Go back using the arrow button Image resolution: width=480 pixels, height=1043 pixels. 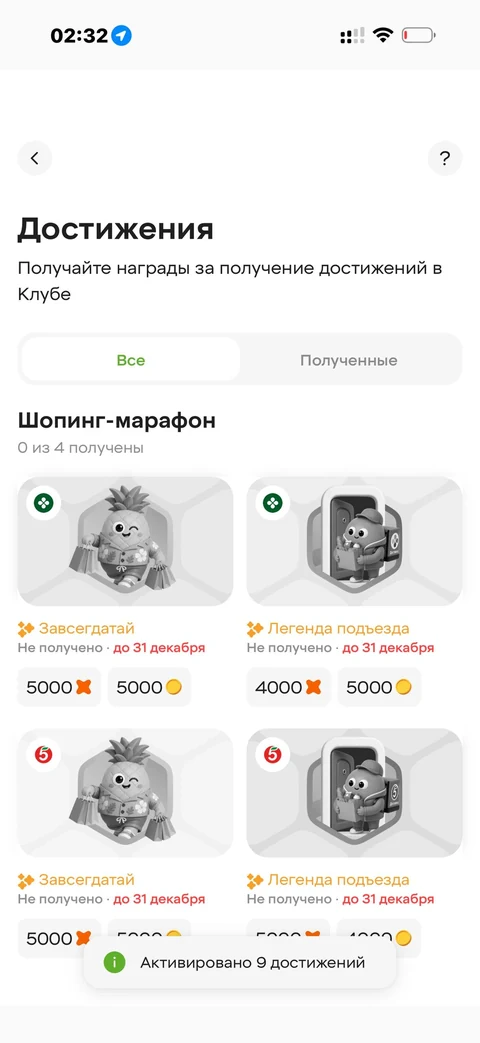pos(35,158)
